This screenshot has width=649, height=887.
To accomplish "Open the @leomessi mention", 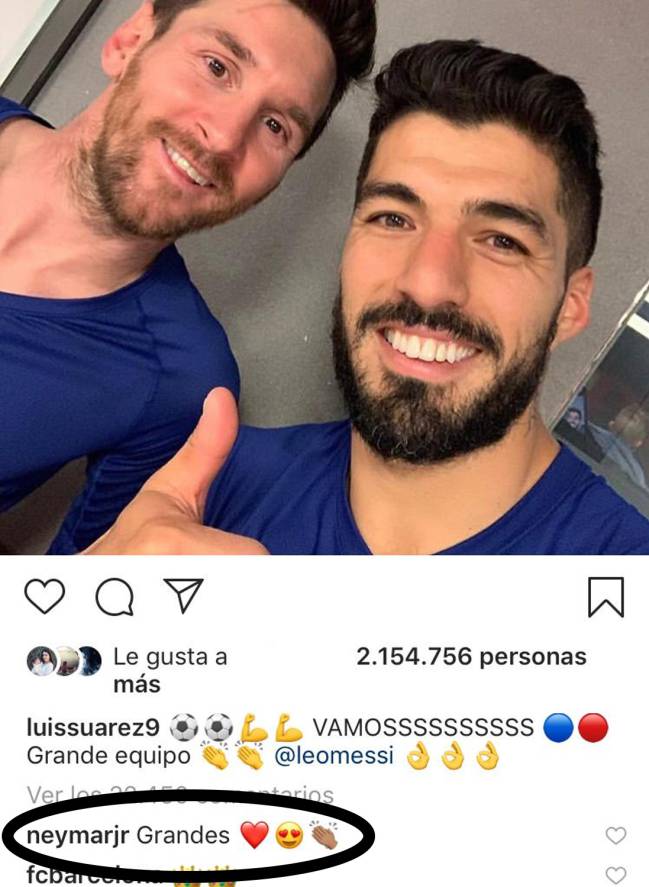I will point(334,757).
